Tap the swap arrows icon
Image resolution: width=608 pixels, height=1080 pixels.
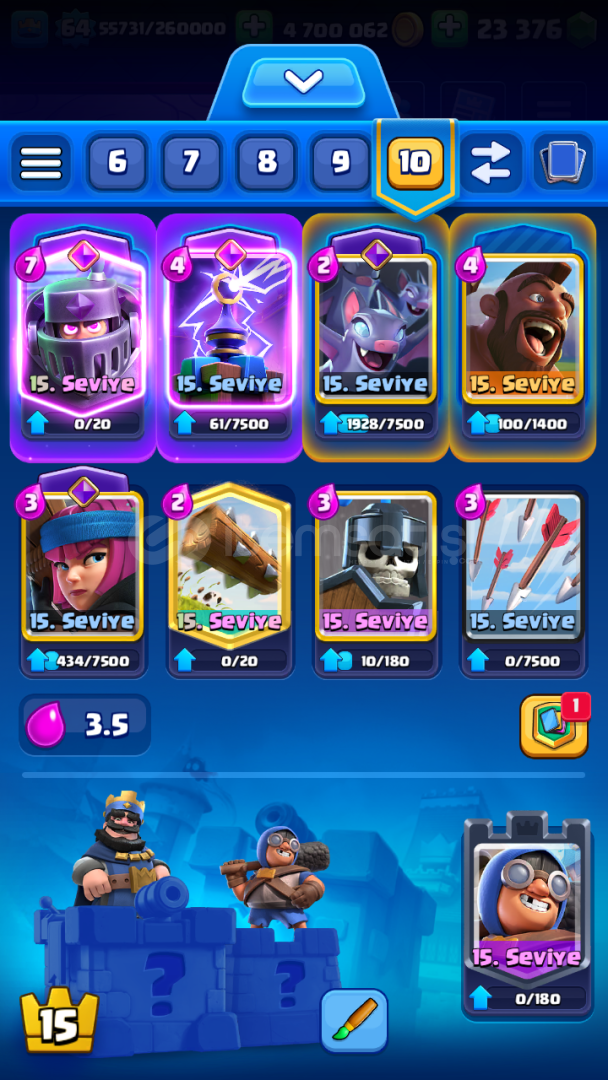[490, 162]
